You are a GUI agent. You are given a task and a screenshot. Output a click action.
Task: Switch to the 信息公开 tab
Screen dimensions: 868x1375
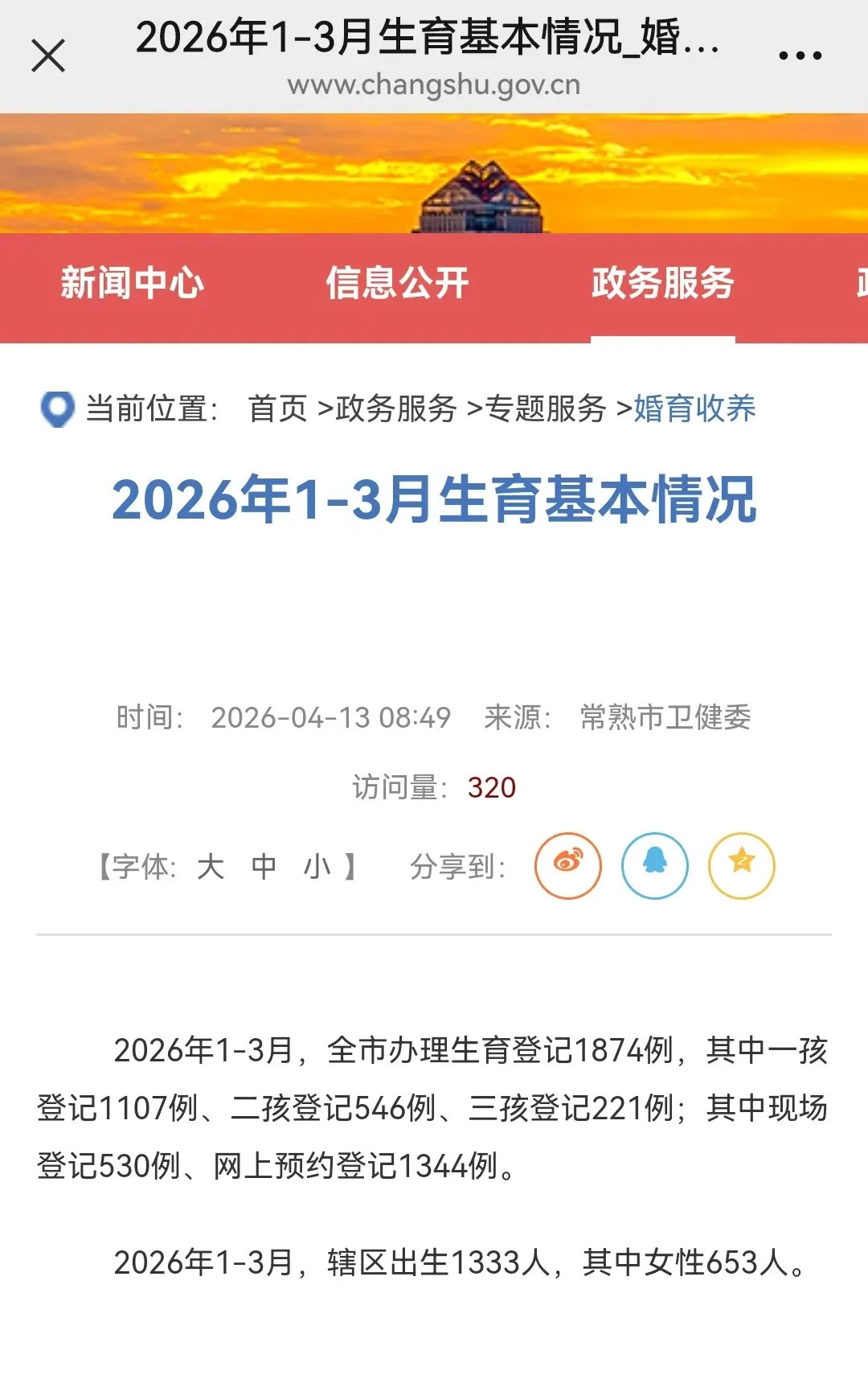tap(397, 283)
